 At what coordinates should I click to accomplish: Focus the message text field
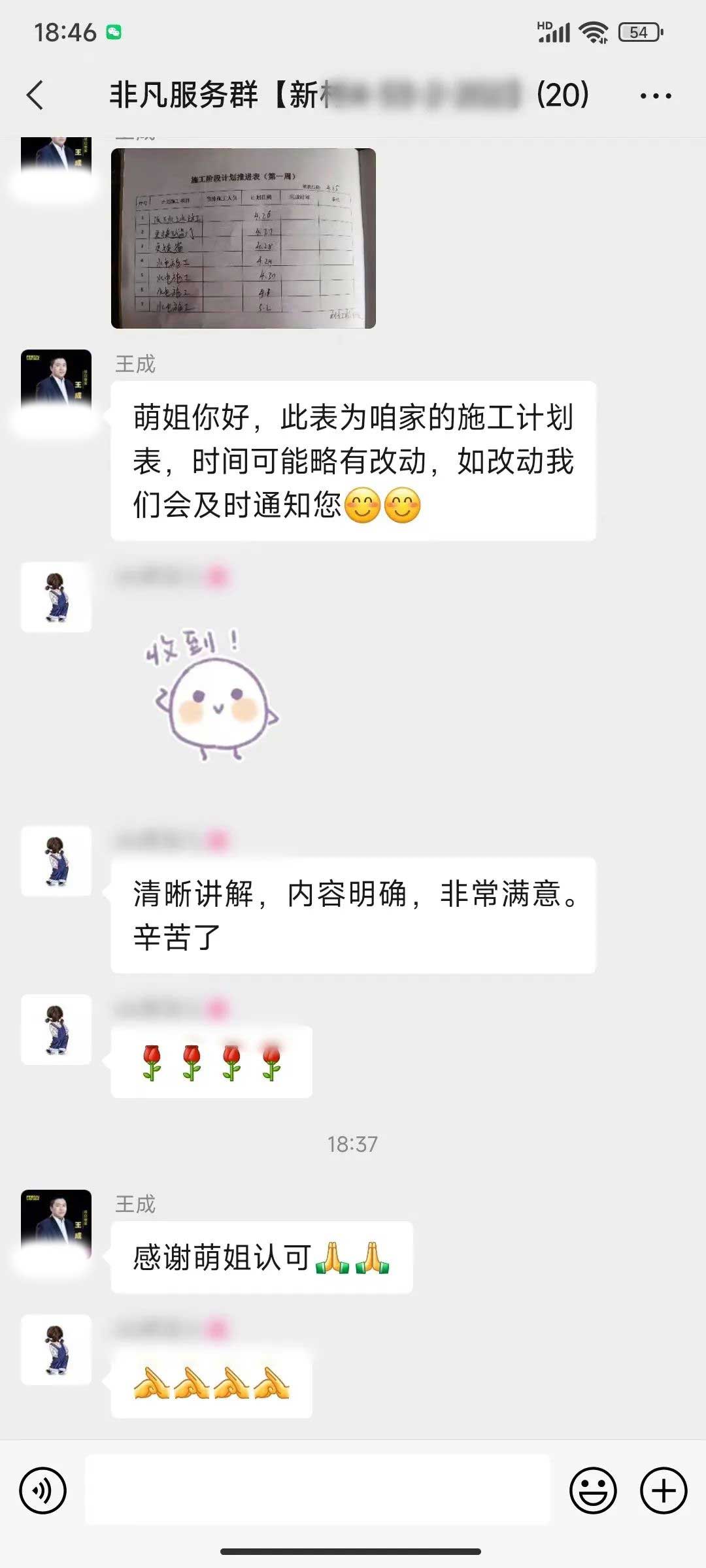(x=318, y=1490)
